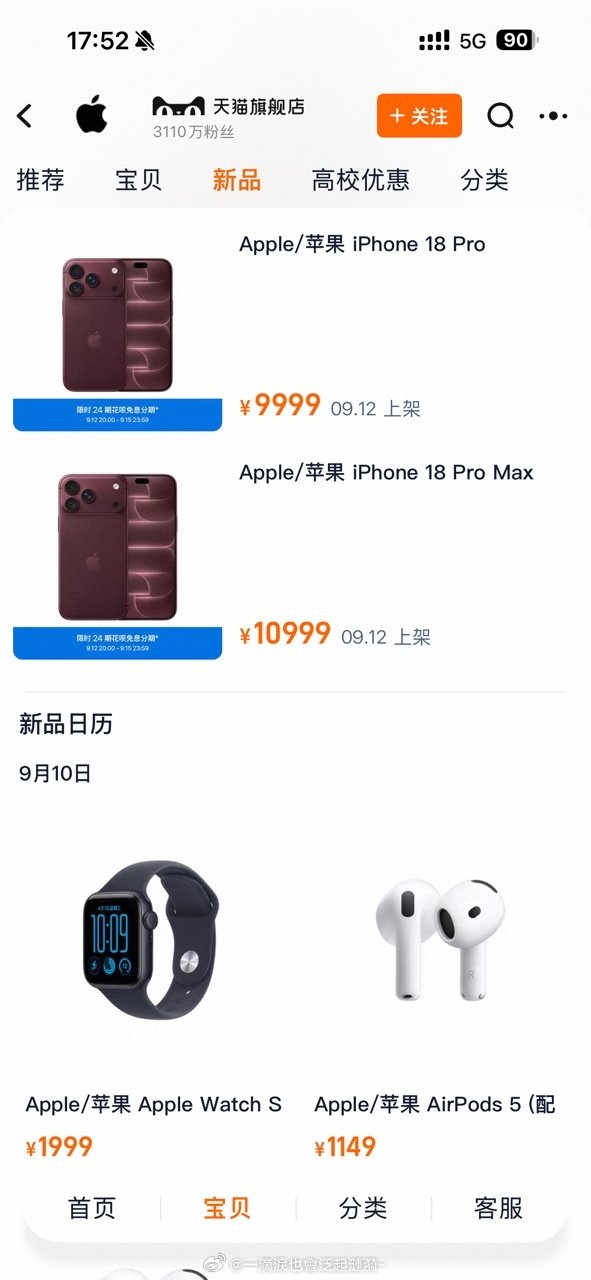Open 分类 in the bottom bar

(363, 1208)
